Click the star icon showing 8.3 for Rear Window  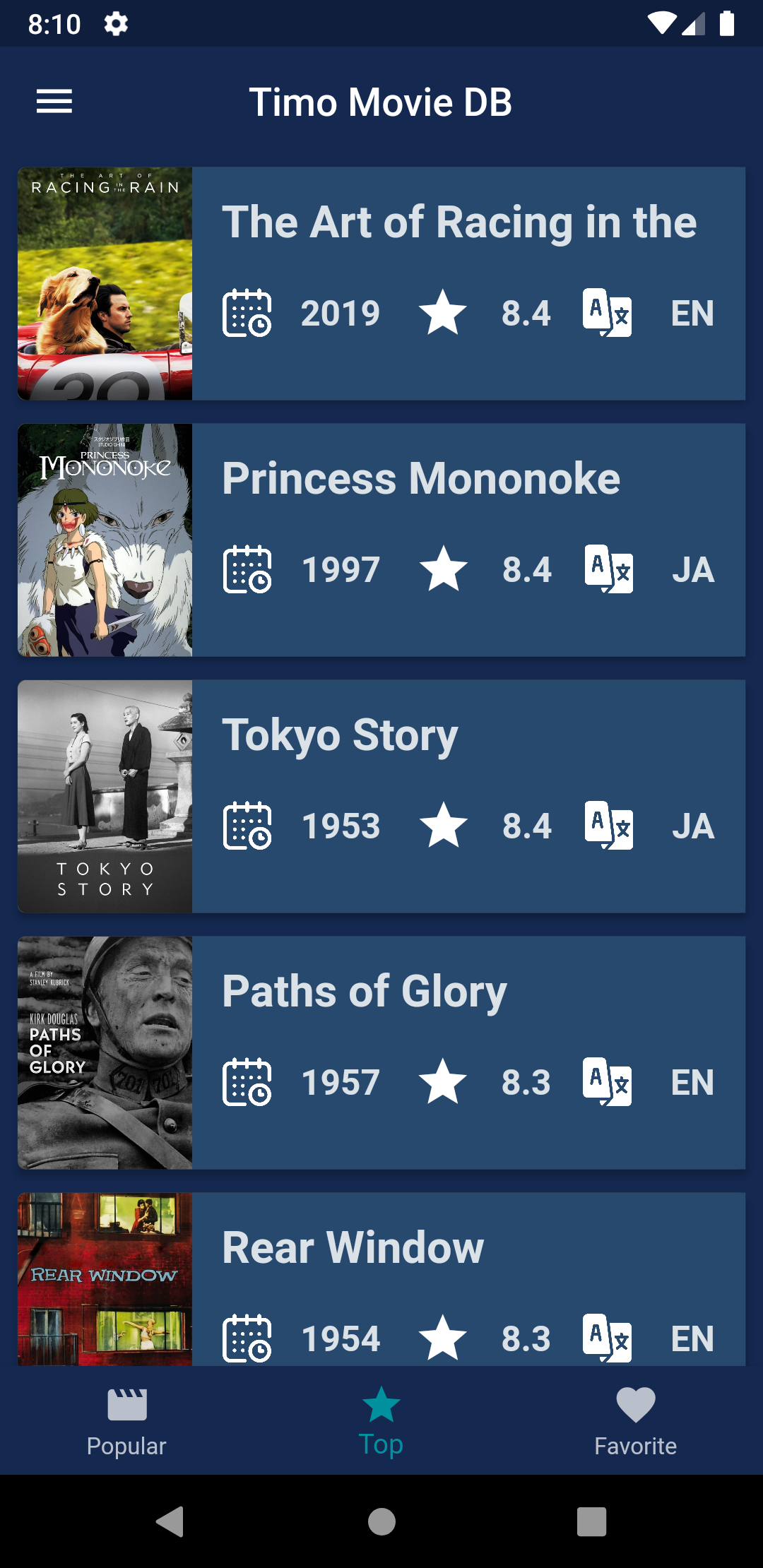[x=444, y=1336]
